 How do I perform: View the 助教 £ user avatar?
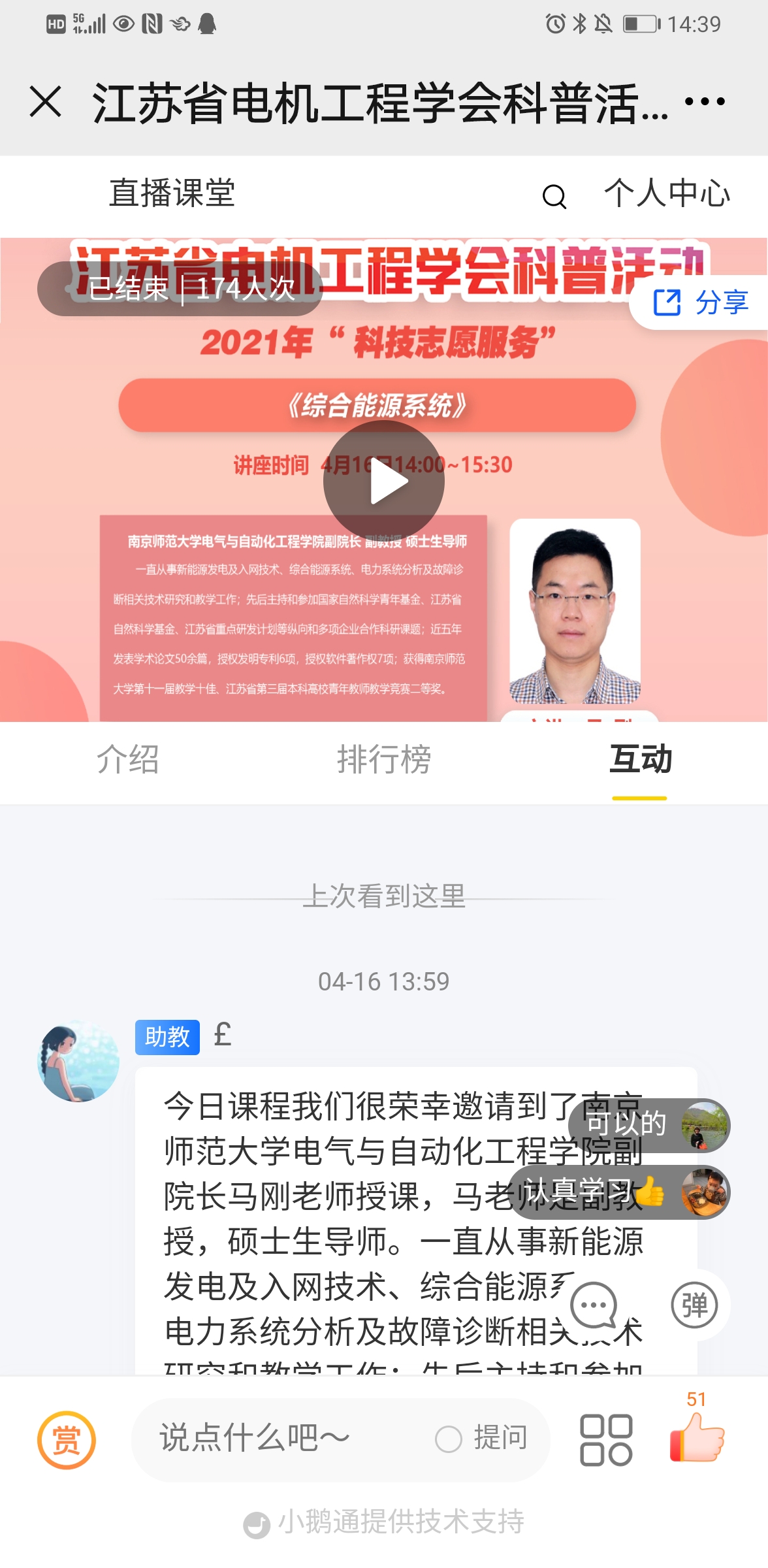[78, 1062]
